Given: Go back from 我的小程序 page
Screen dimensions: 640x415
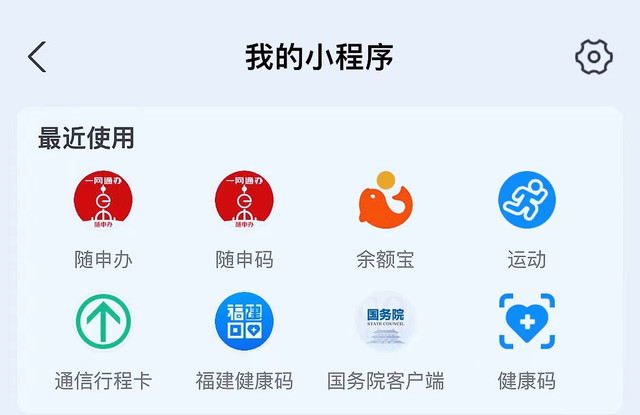Looking at the screenshot, I should [37, 57].
